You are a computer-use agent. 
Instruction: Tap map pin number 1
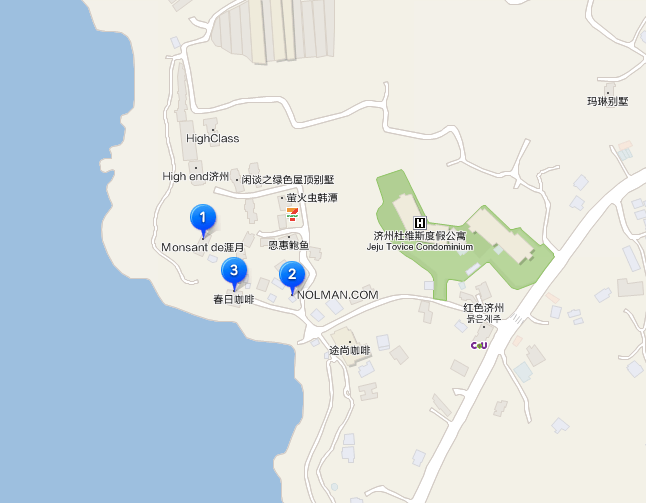point(203,218)
